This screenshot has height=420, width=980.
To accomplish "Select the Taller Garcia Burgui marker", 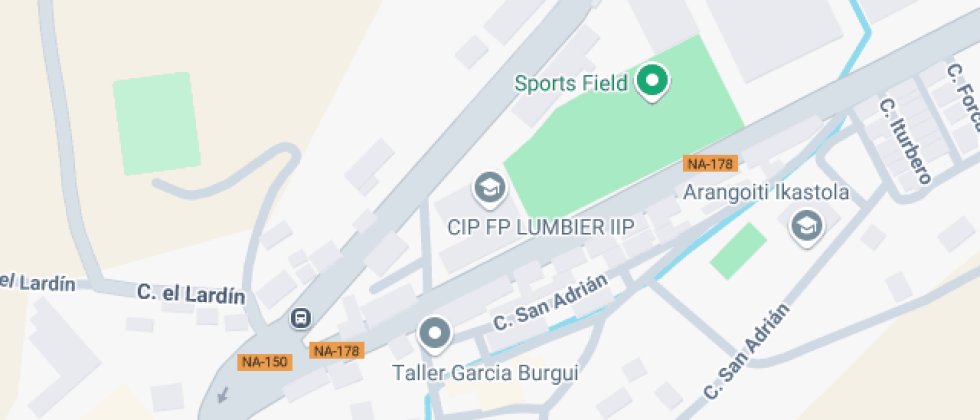I will tap(434, 334).
